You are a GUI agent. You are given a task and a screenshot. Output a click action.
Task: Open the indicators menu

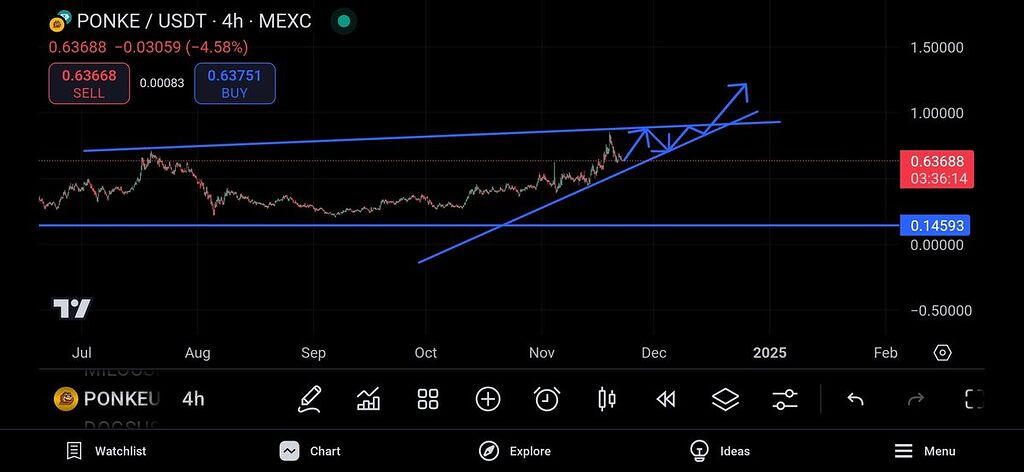(x=368, y=399)
